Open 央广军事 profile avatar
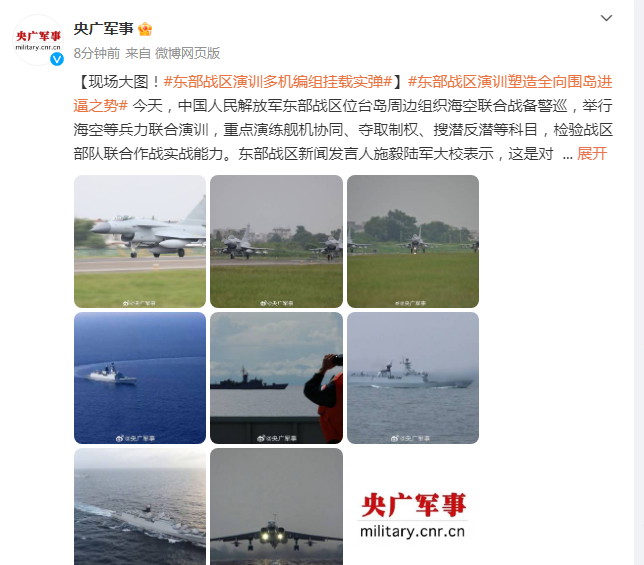Screen dimensions: 644x565 38,40
